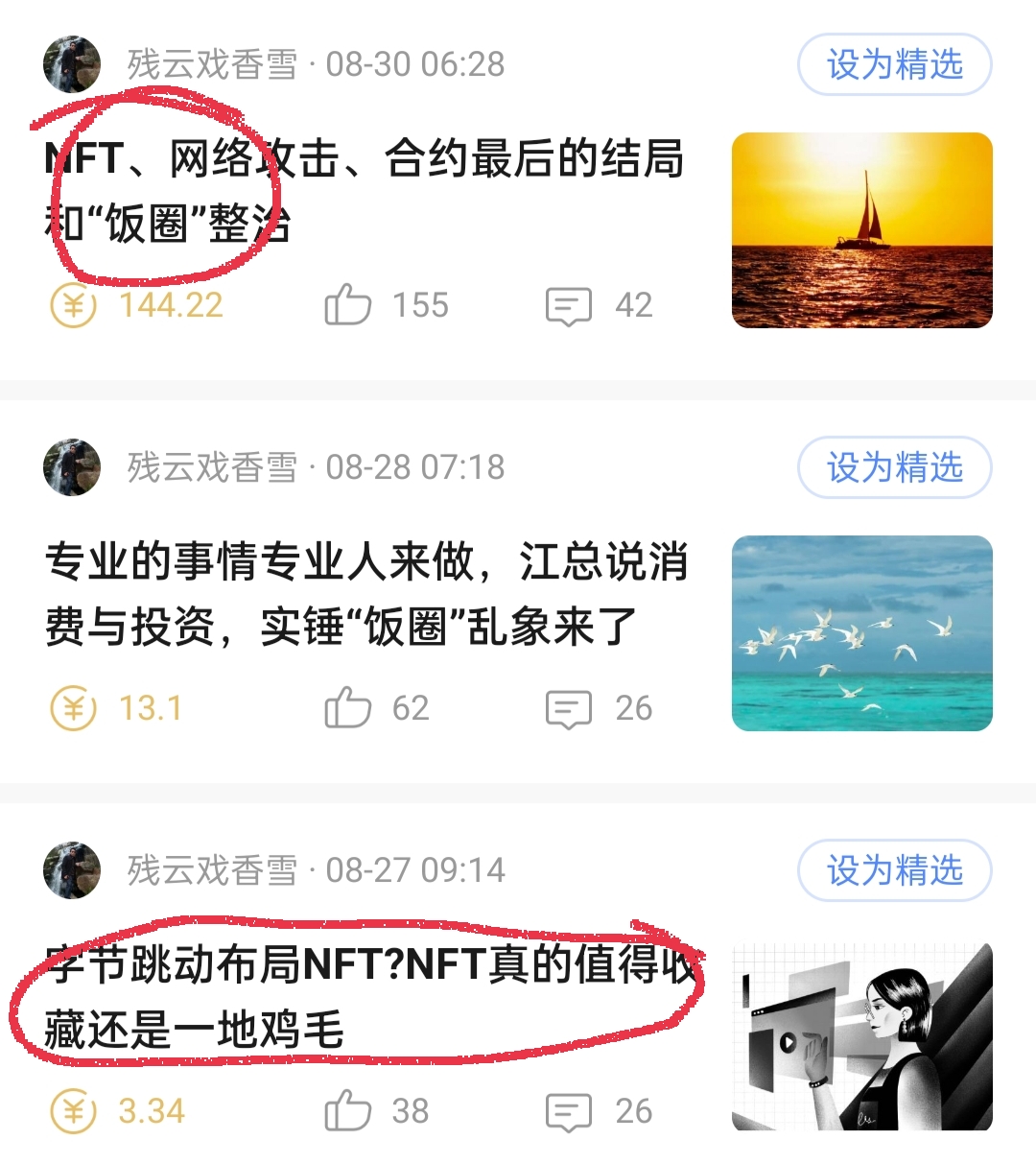The height and width of the screenshot is (1163, 1036).
Task: Click 设为精选 on the 08-28 post
Action: click(x=893, y=467)
